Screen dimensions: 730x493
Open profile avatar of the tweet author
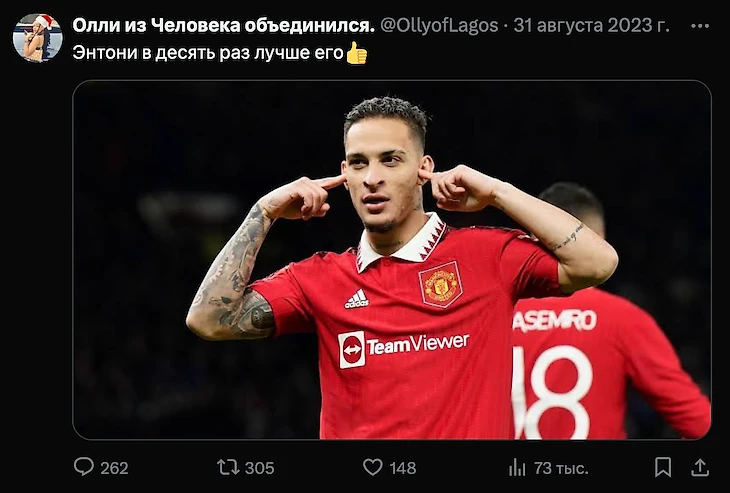click(37, 38)
